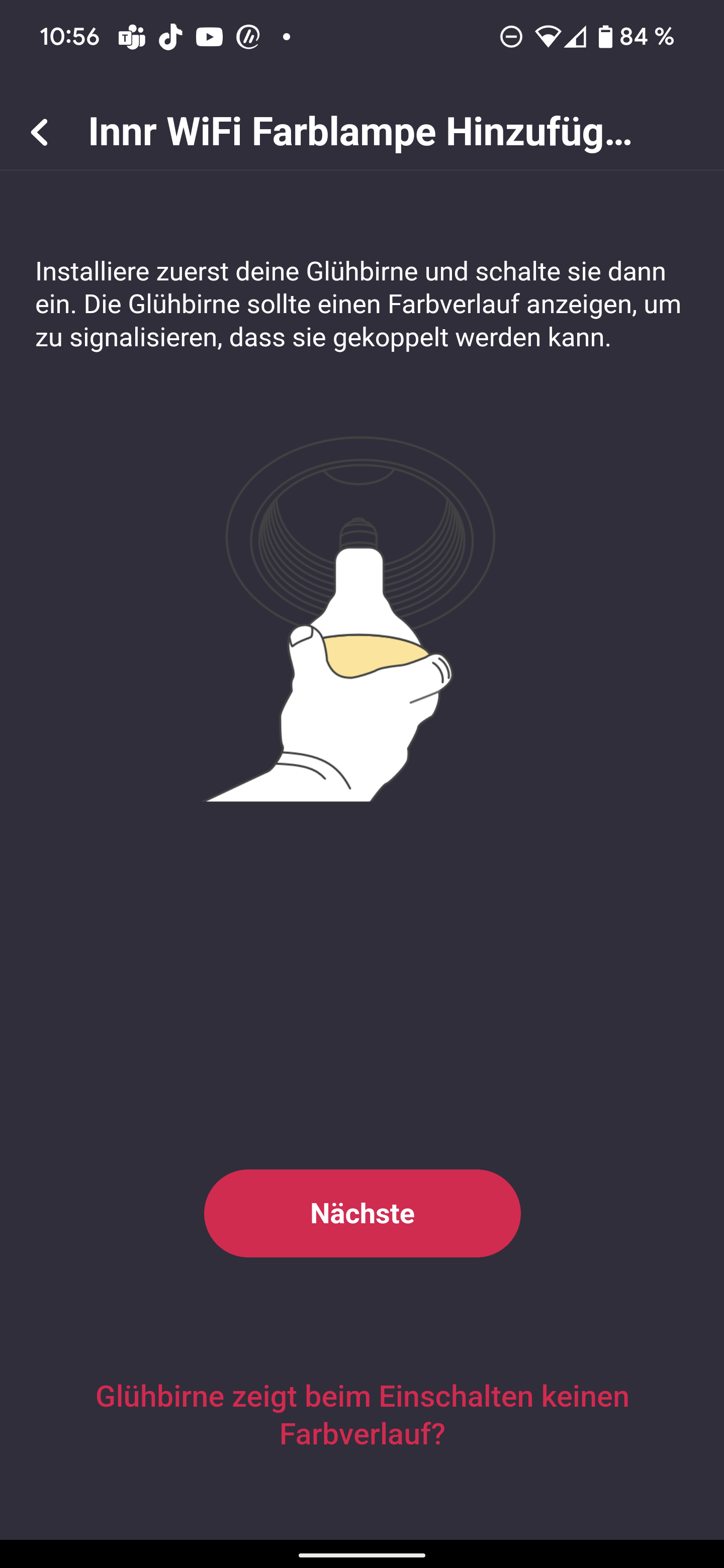Open help link about missing Farbverlauf
Screen dimensions: 724x1568
[x=361, y=1414]
